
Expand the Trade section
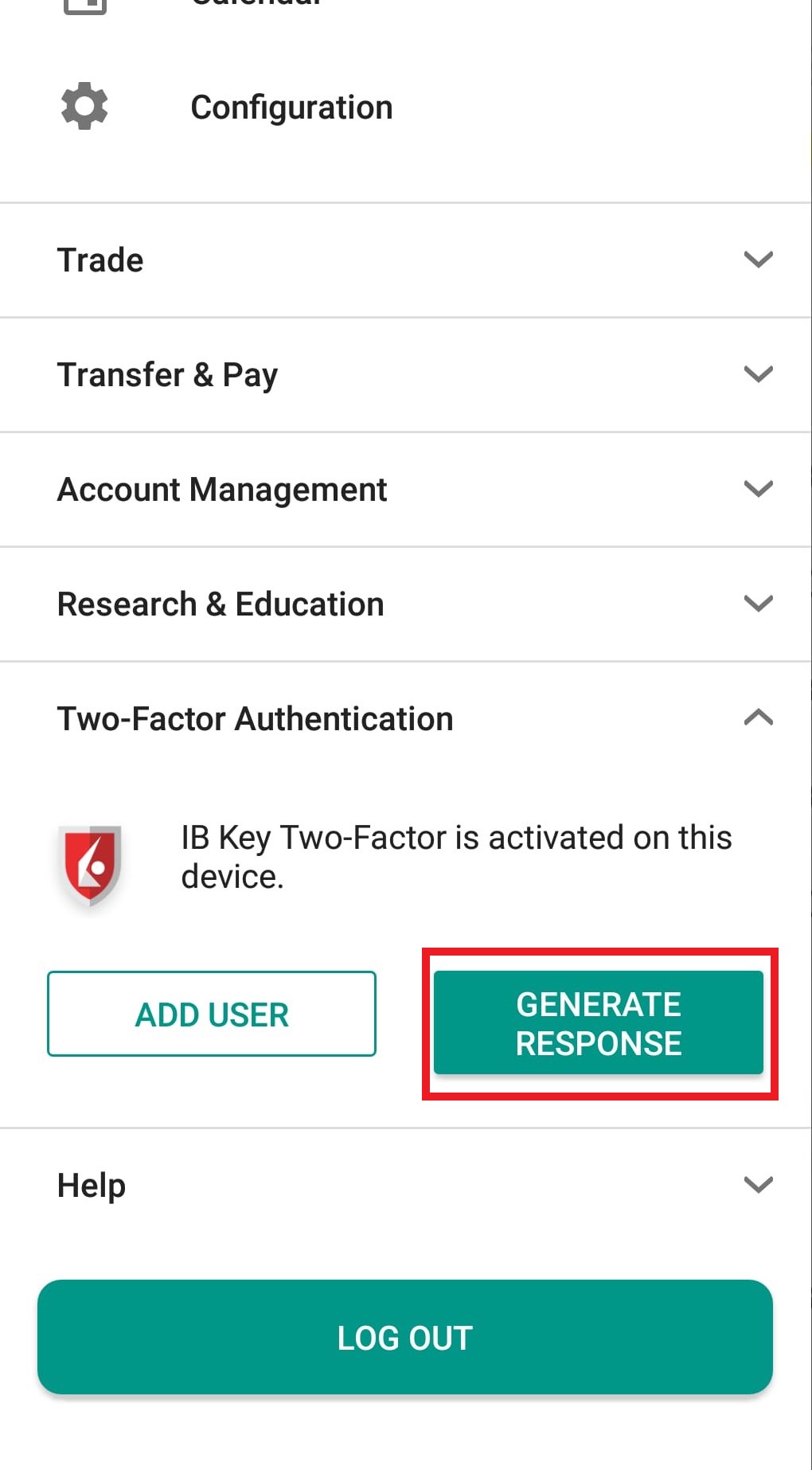405,260
